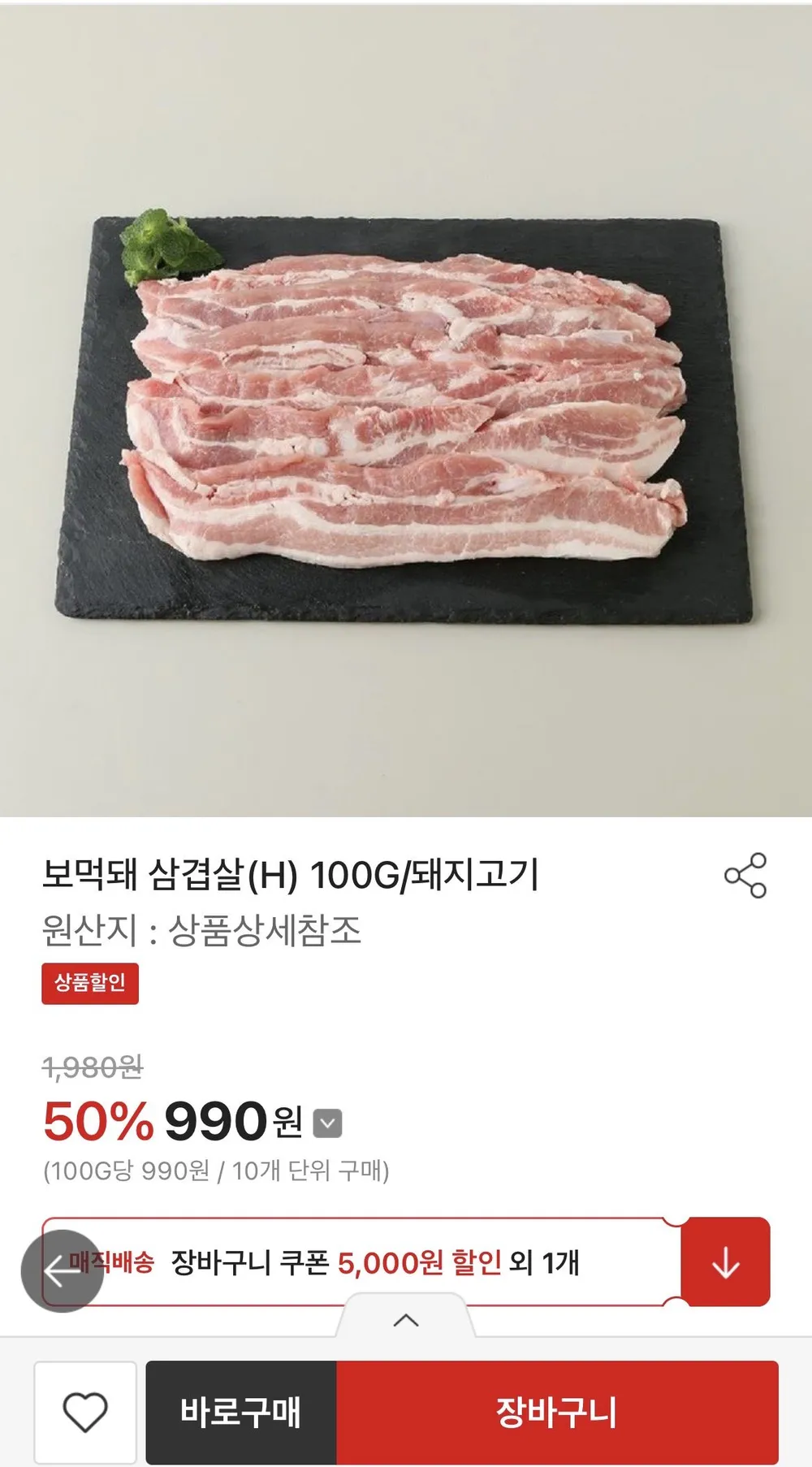The height and width of the screenshot is (1467, 812).
Task: Tap 바로구매 to buy now
Action: 241,1413
